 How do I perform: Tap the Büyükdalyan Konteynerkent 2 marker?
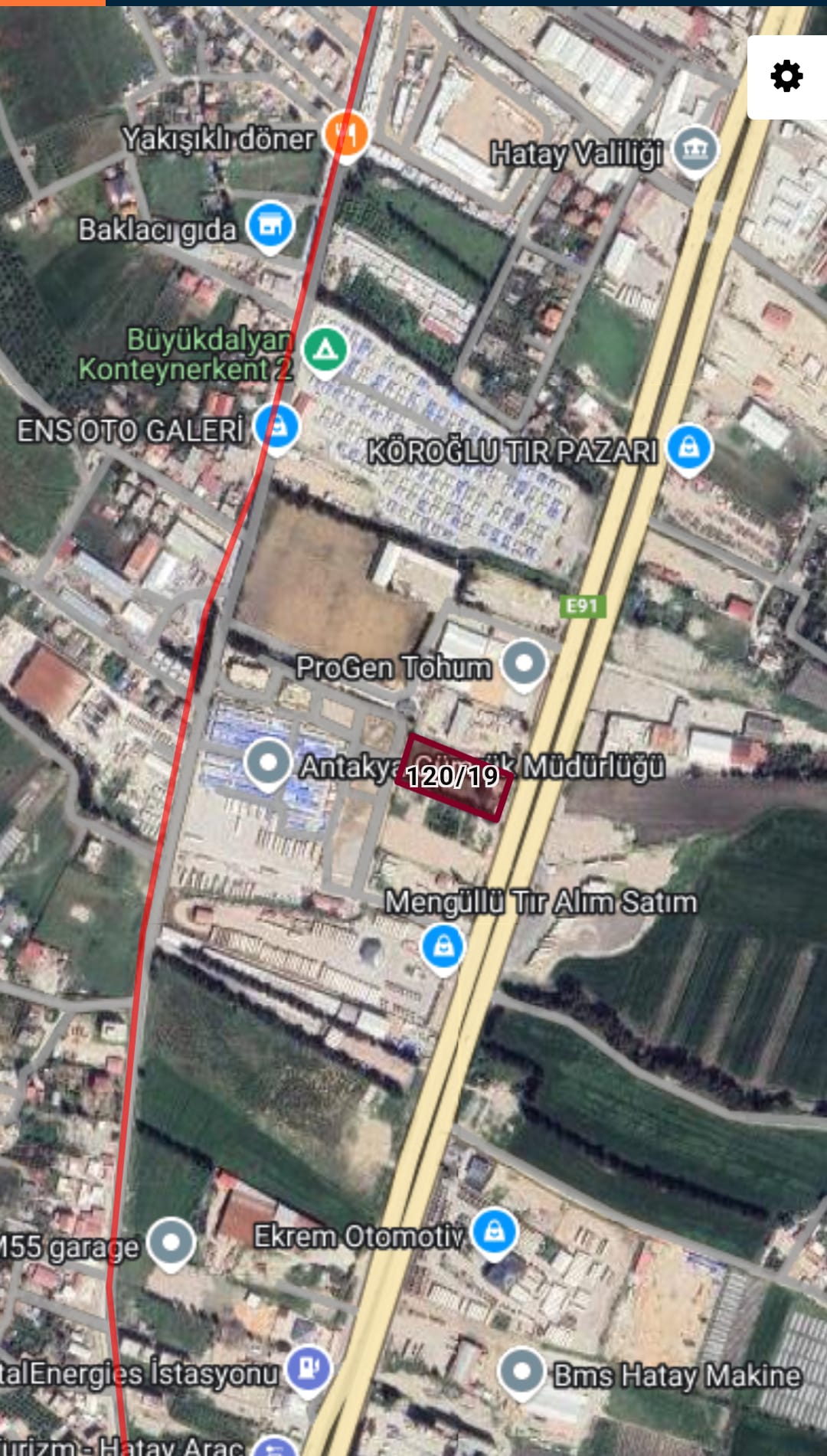326,351
